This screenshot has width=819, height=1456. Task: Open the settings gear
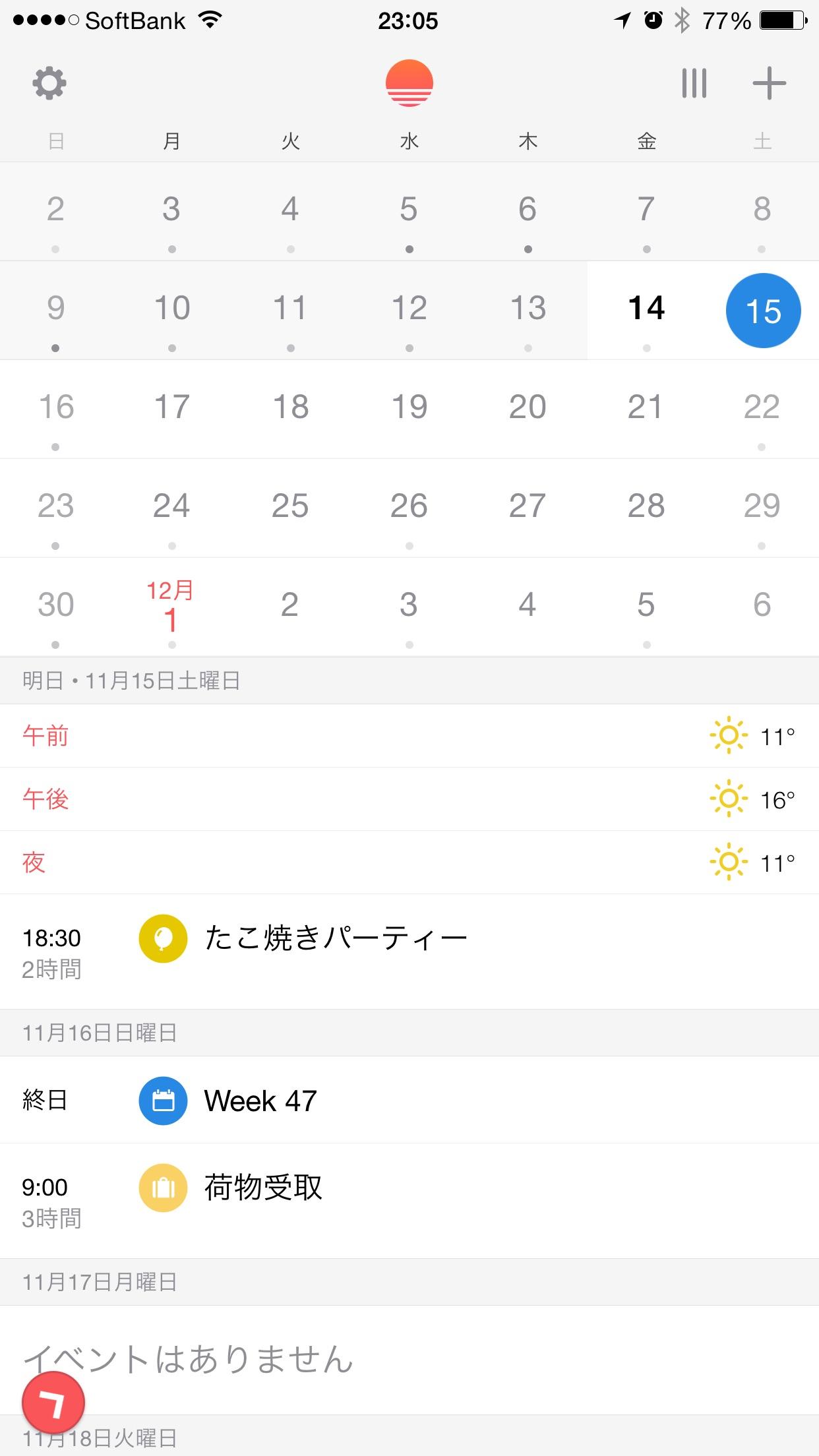coord(49,84)
